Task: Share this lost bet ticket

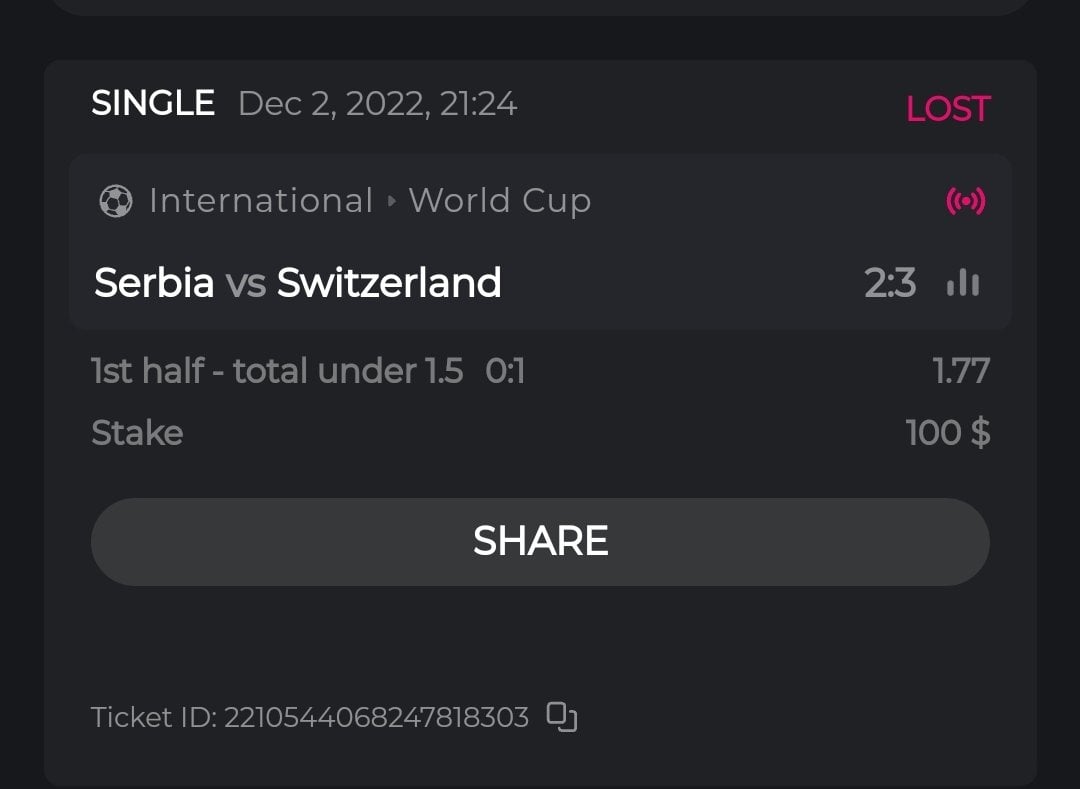Action: [x=540, y=542]
